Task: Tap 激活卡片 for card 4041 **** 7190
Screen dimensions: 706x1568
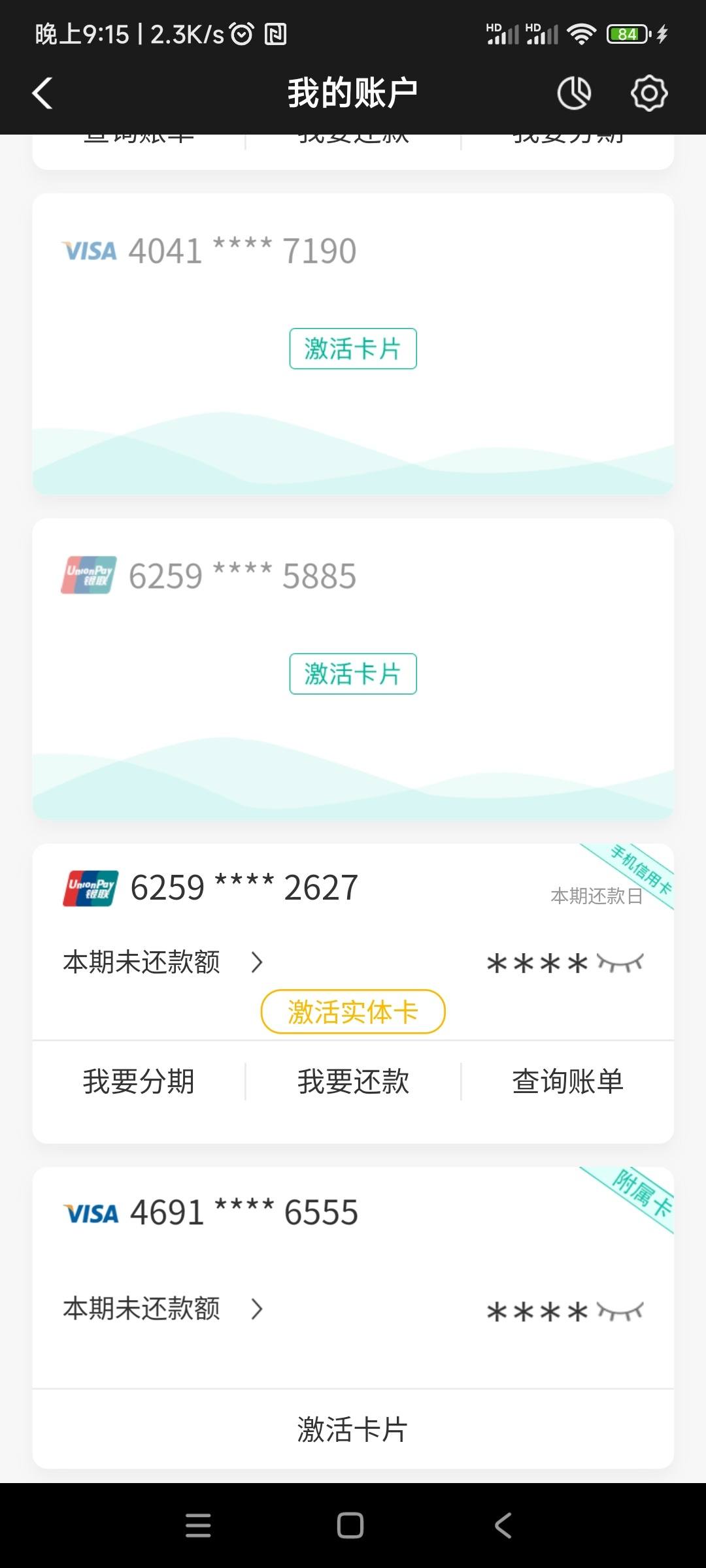Action: [x=353, y=348]
